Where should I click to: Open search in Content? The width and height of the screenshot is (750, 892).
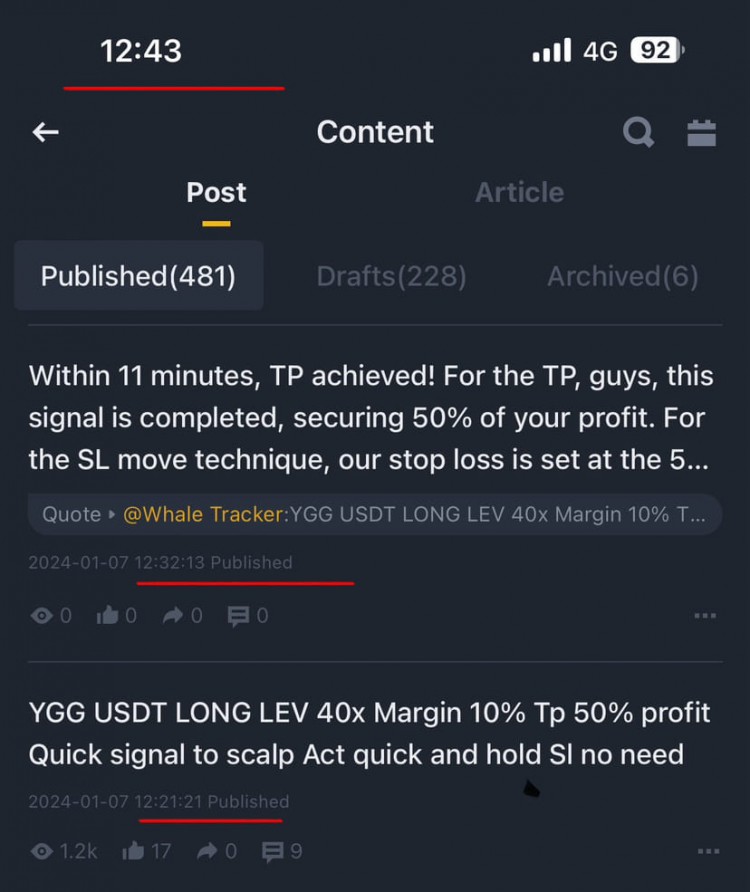pos(638,132)
